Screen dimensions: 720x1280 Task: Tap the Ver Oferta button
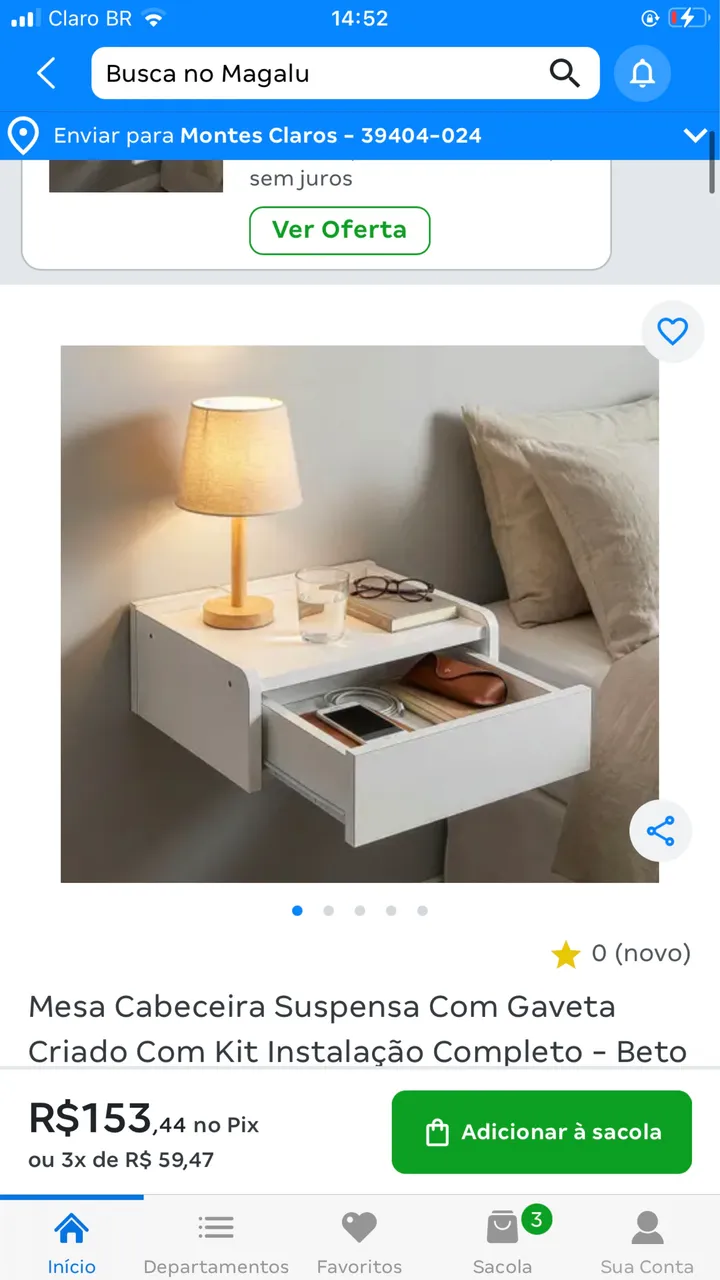pyautogui.click(x=340, y=230)
